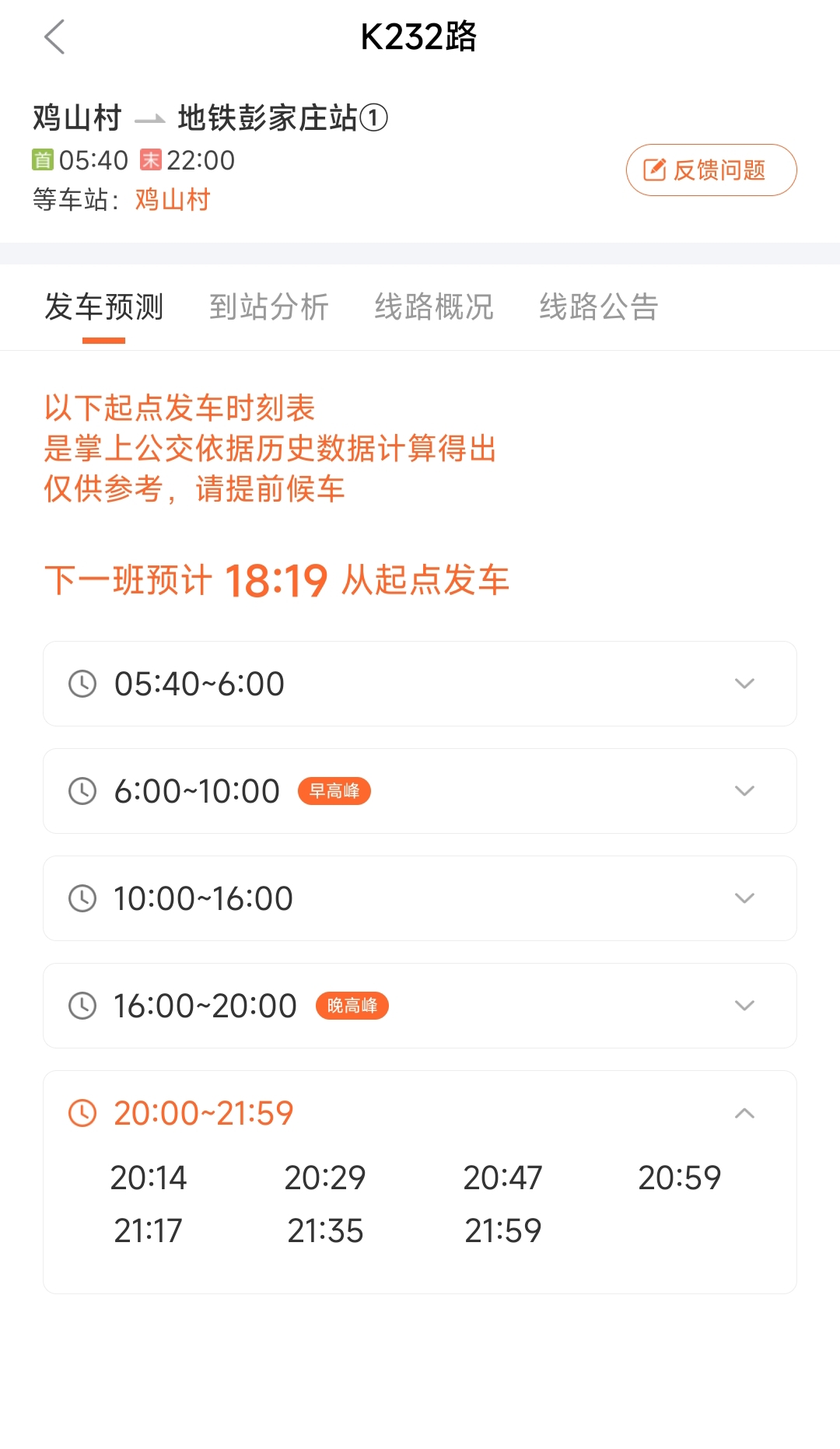Collapse the 20:00~21:59 time slot
840x1449 pixels.
coord(420,1113)
